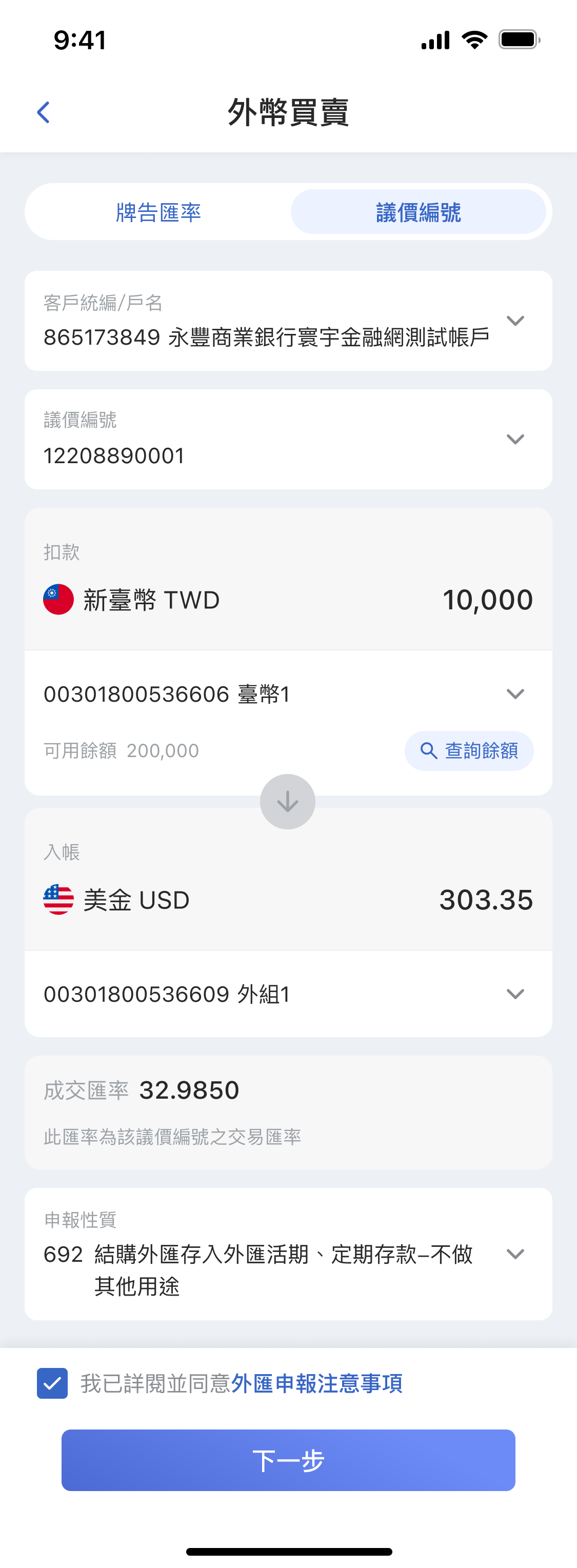Viewport: 577px width, 1568px height.
Task: Tap the downward swap arrow between 扣款 and 入帳
Action: point(287,802)
